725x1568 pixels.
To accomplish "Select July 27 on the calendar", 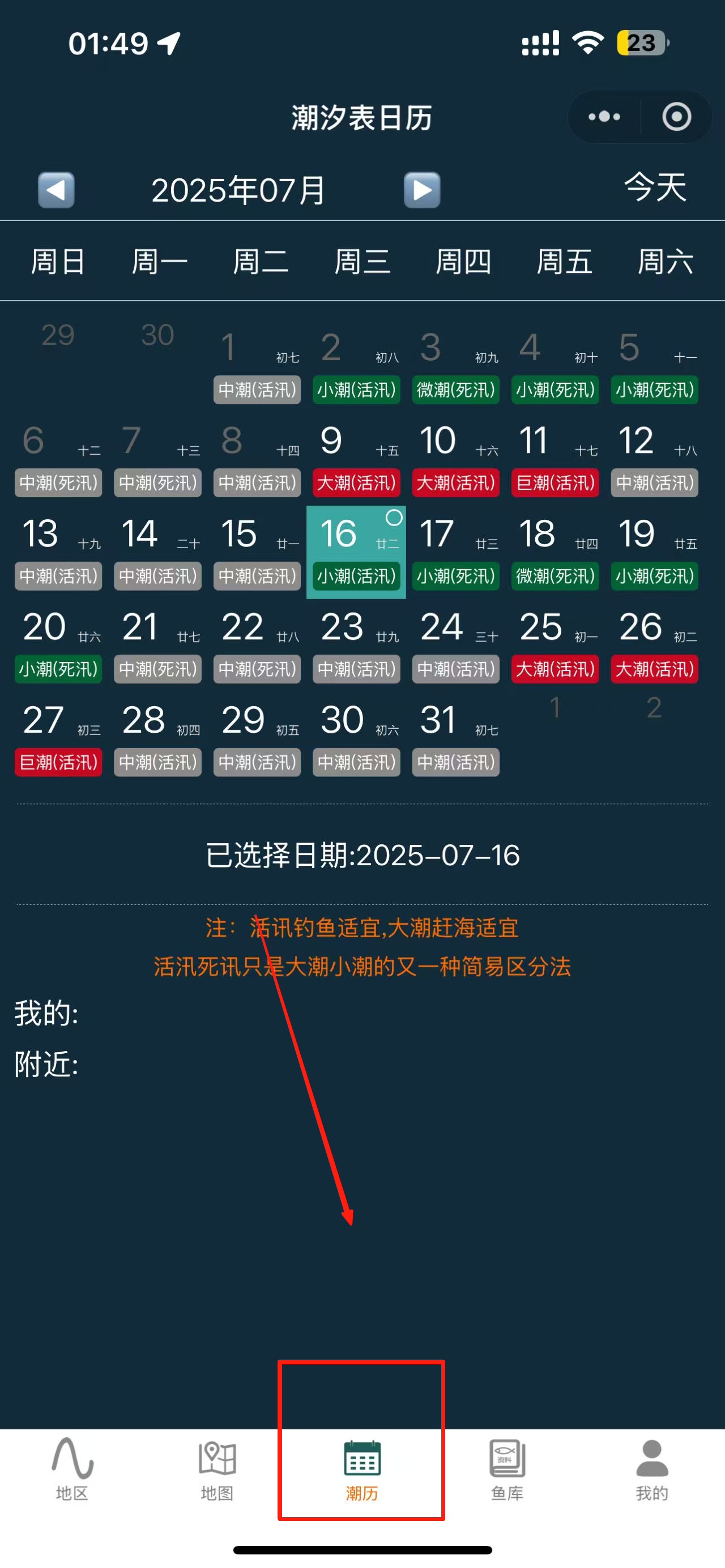I will coord(58,739).
